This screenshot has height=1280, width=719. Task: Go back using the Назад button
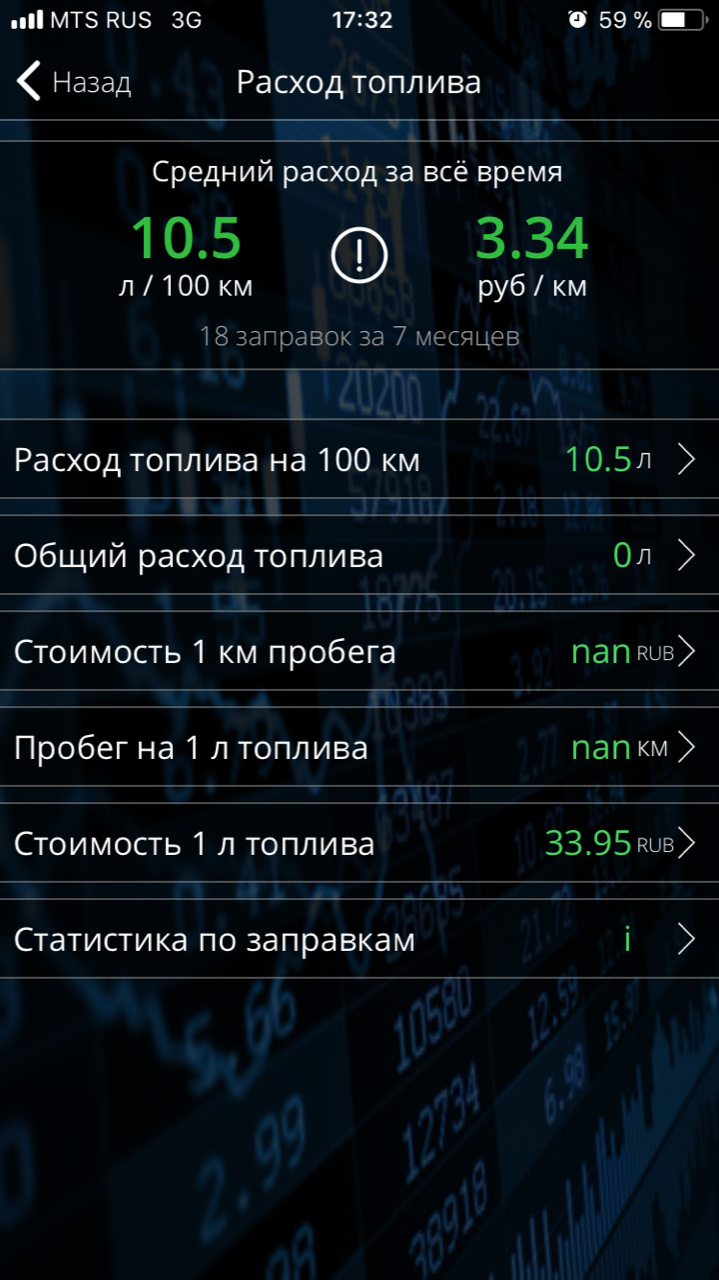(73, 82)
